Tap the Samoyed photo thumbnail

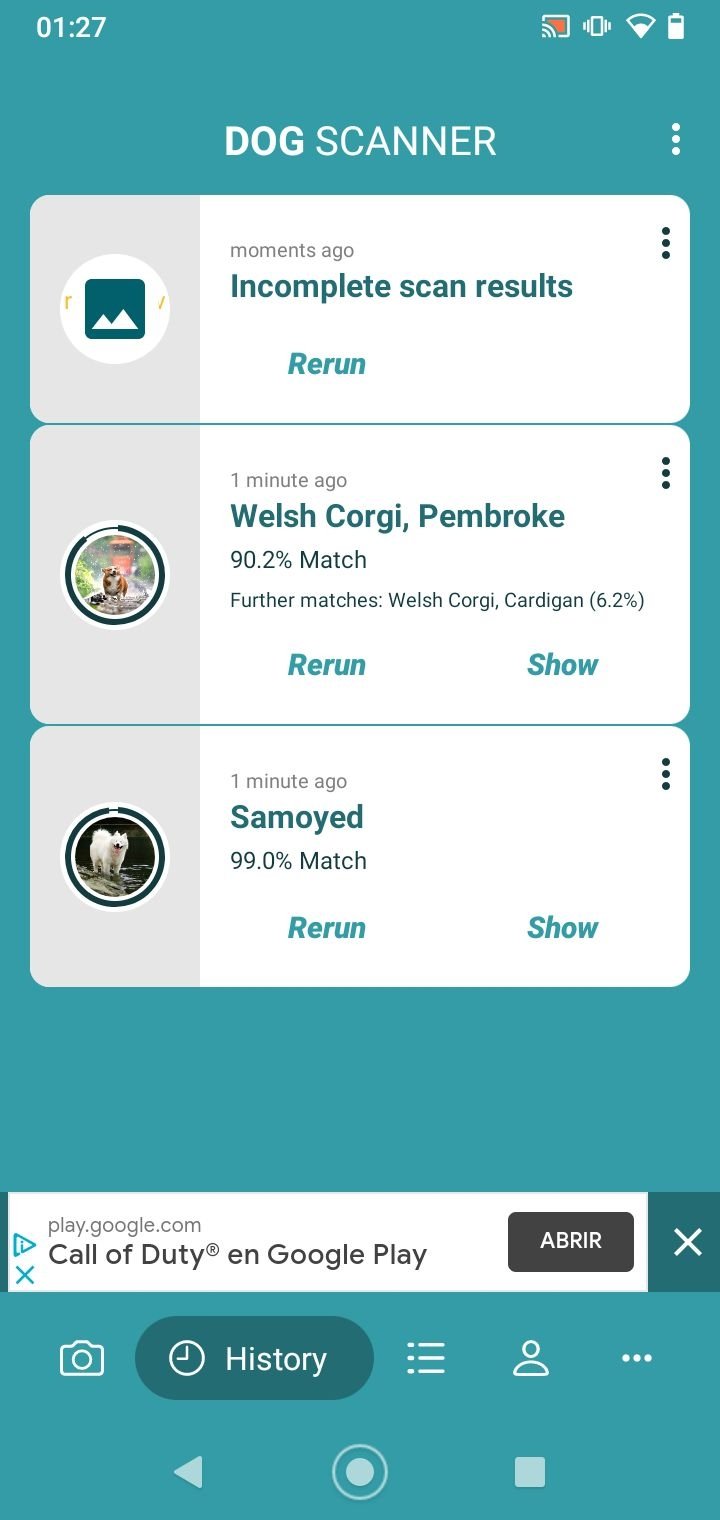click(x=115, y=857)
